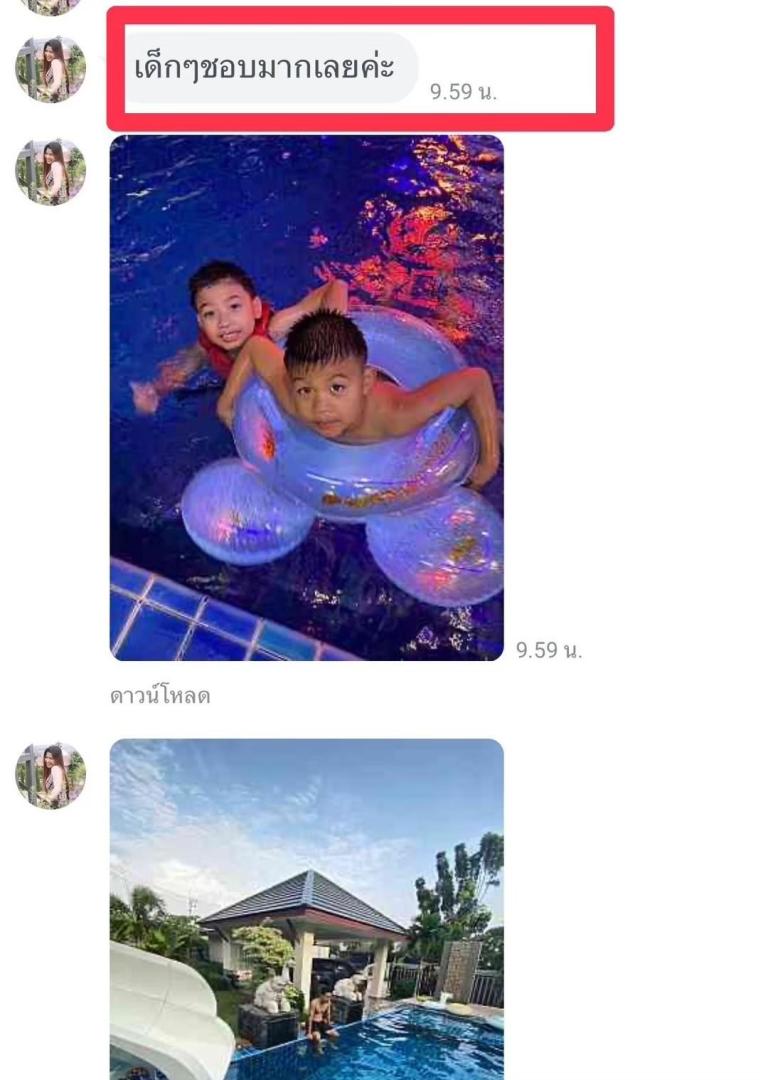Open the photo of kids in the pool

click(306, 397)
